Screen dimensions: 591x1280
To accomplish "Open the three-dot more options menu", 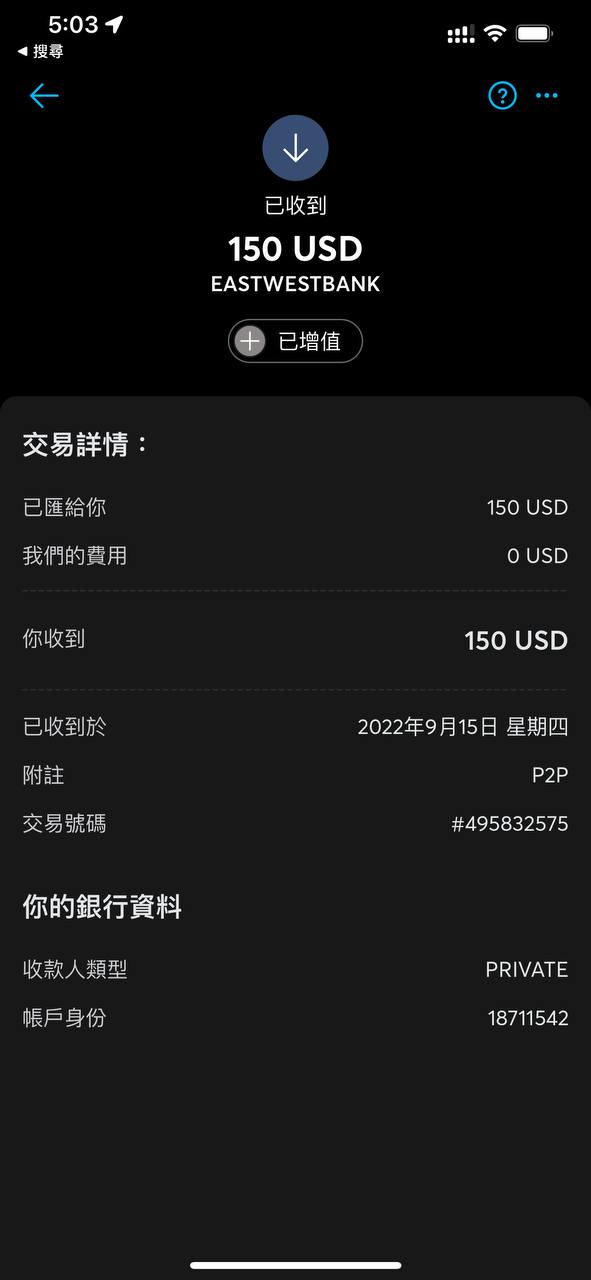I will (x=546, y=96).
